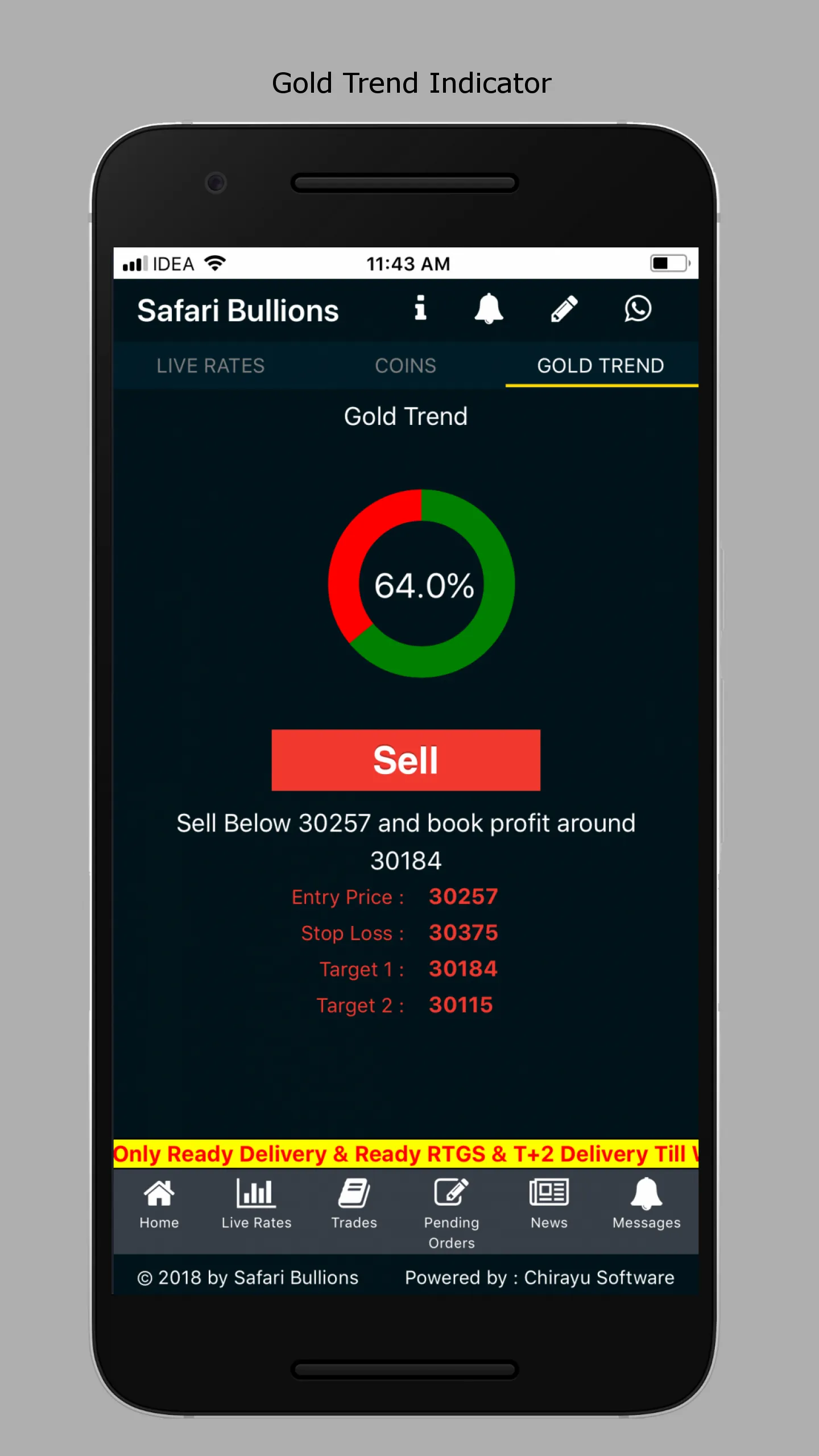
Task: Select the GOLD TREND tab
Action: point(601,366)
